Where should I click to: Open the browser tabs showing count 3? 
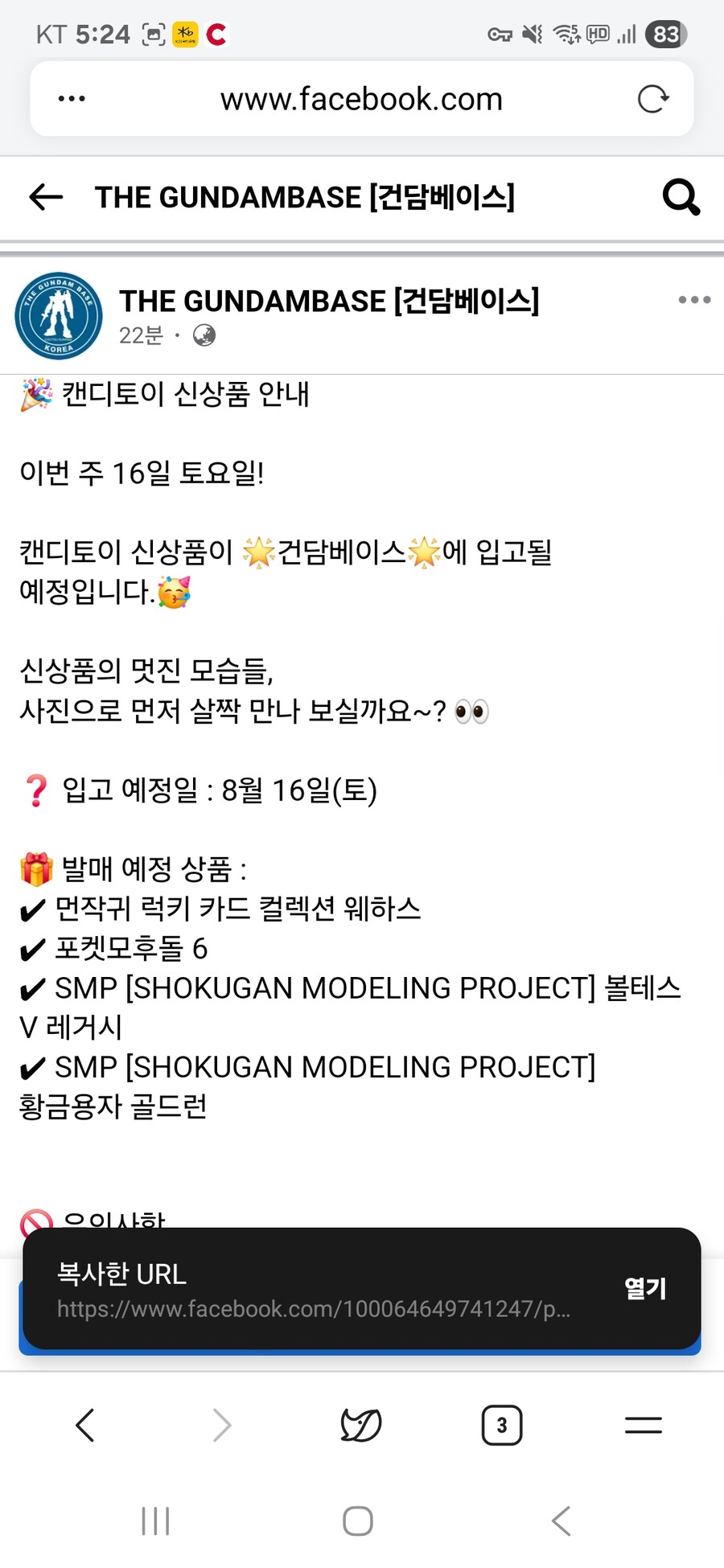point(501,1425)
